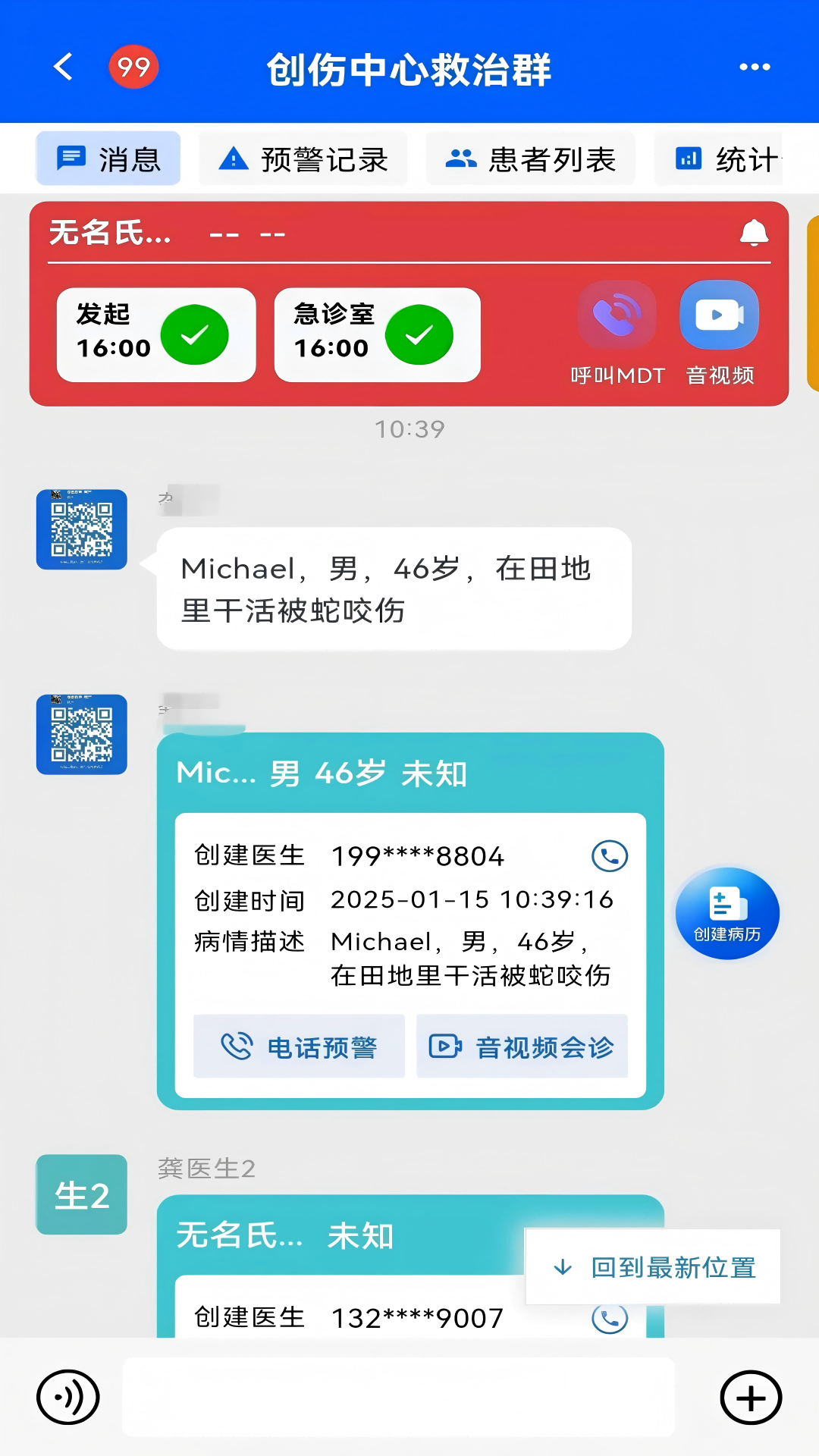Open the 患者列表 tab
Viewport: 819px width, 1456px height.
[530, 158]
